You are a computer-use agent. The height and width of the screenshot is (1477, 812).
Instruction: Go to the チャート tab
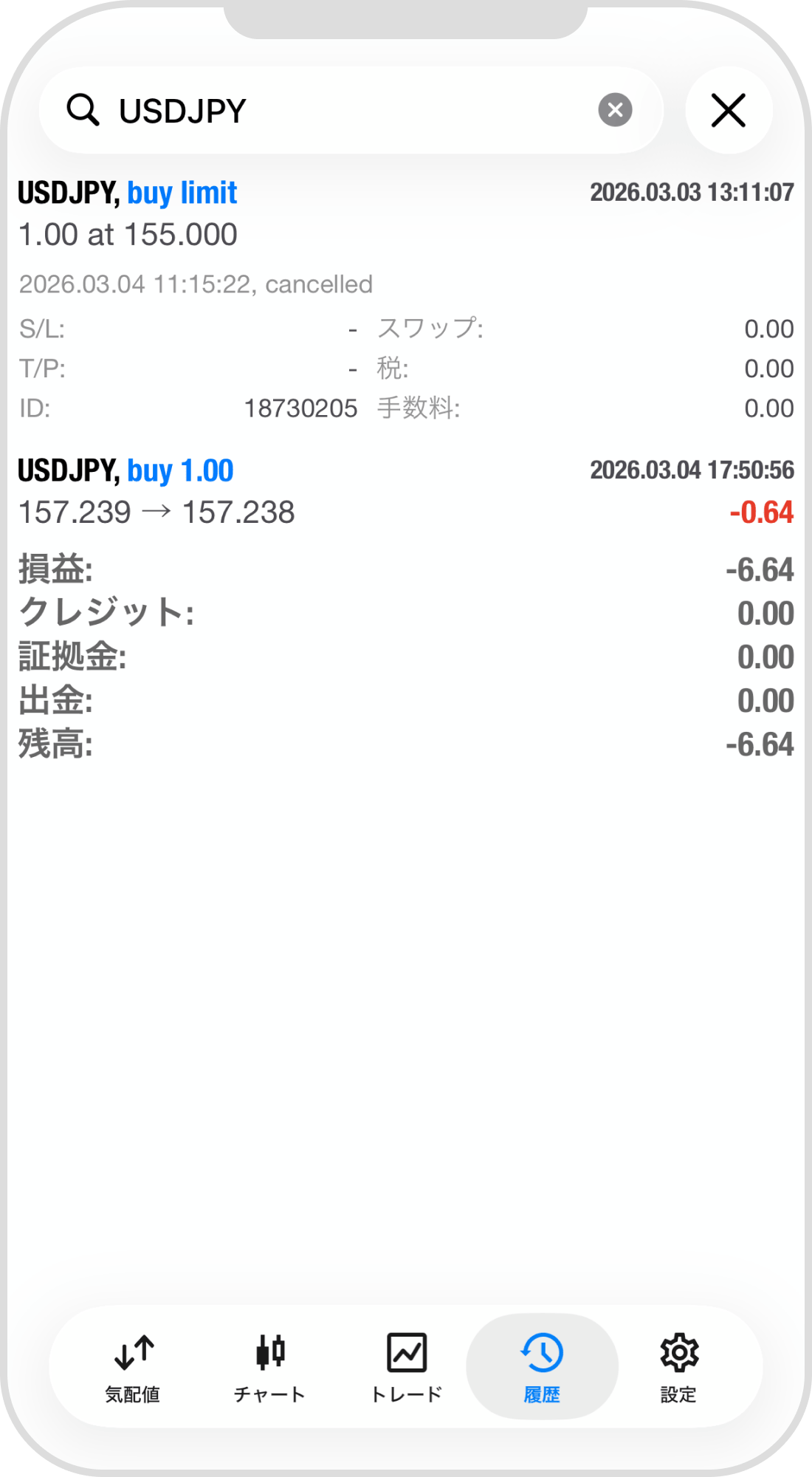[x=269, y=1367]
